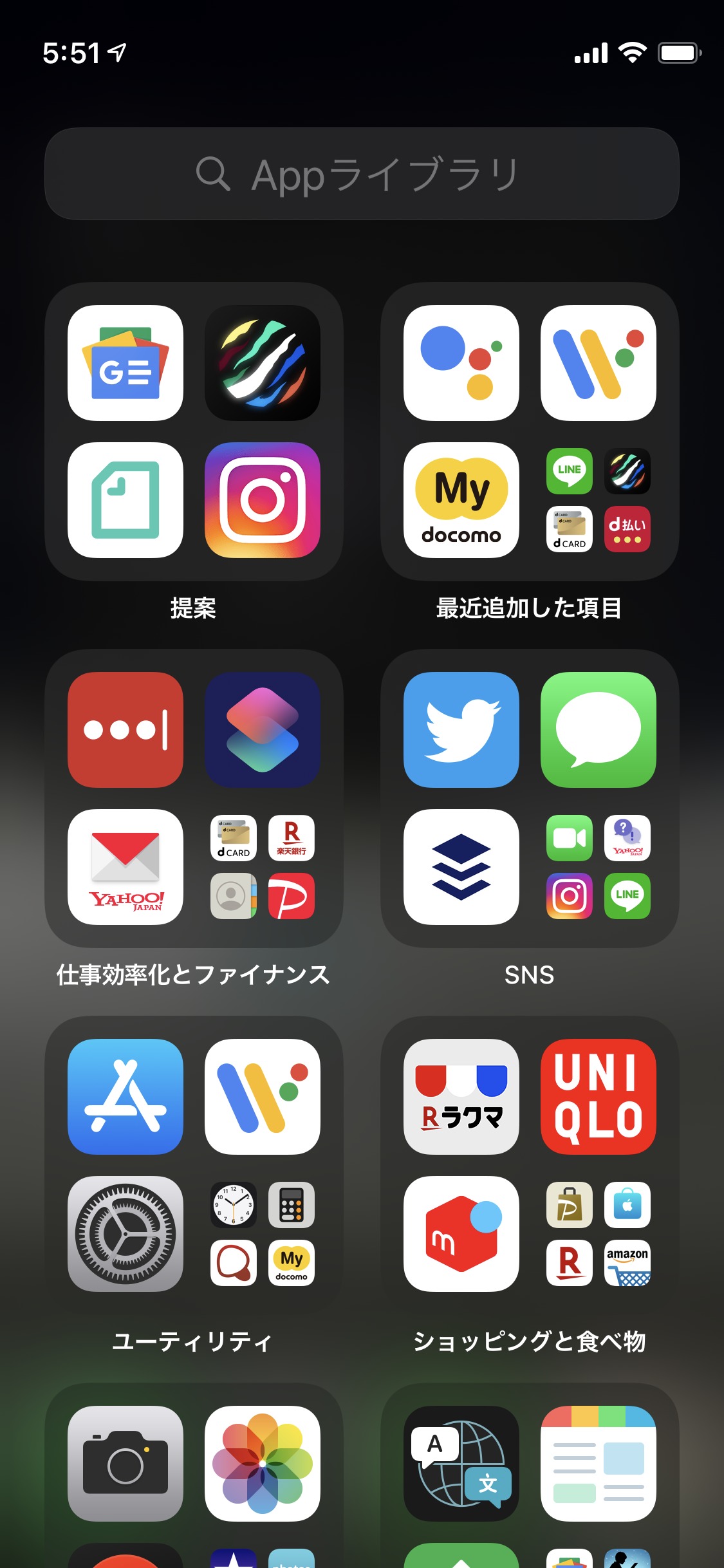The height and width of the screenshot is (1568, 724).
Task: Open the Camera app
Action: [x=125, y=1464]
